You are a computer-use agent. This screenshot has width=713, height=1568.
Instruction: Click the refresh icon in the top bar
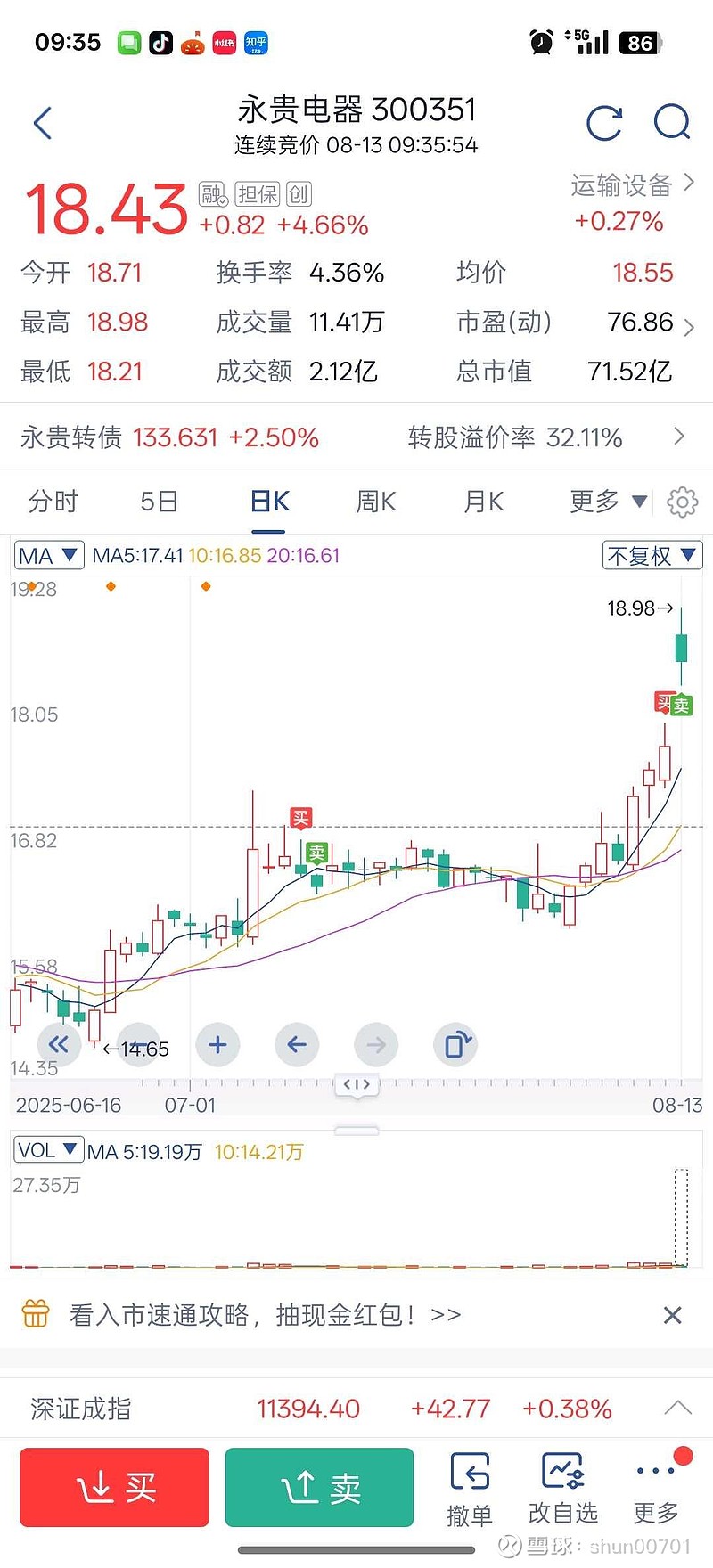tap(604, 122)
